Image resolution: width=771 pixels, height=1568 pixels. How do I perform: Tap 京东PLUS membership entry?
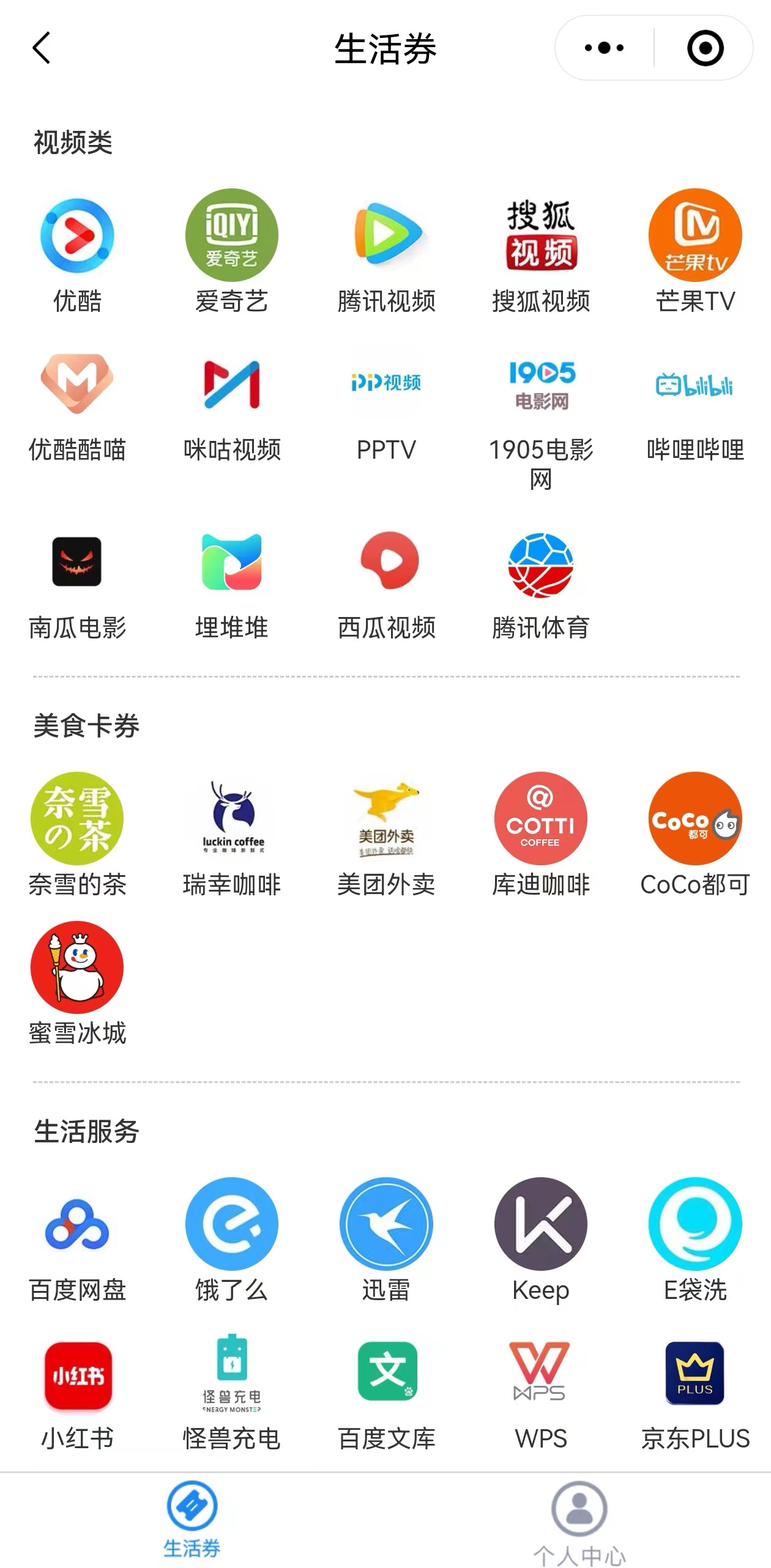(695, 1391)
